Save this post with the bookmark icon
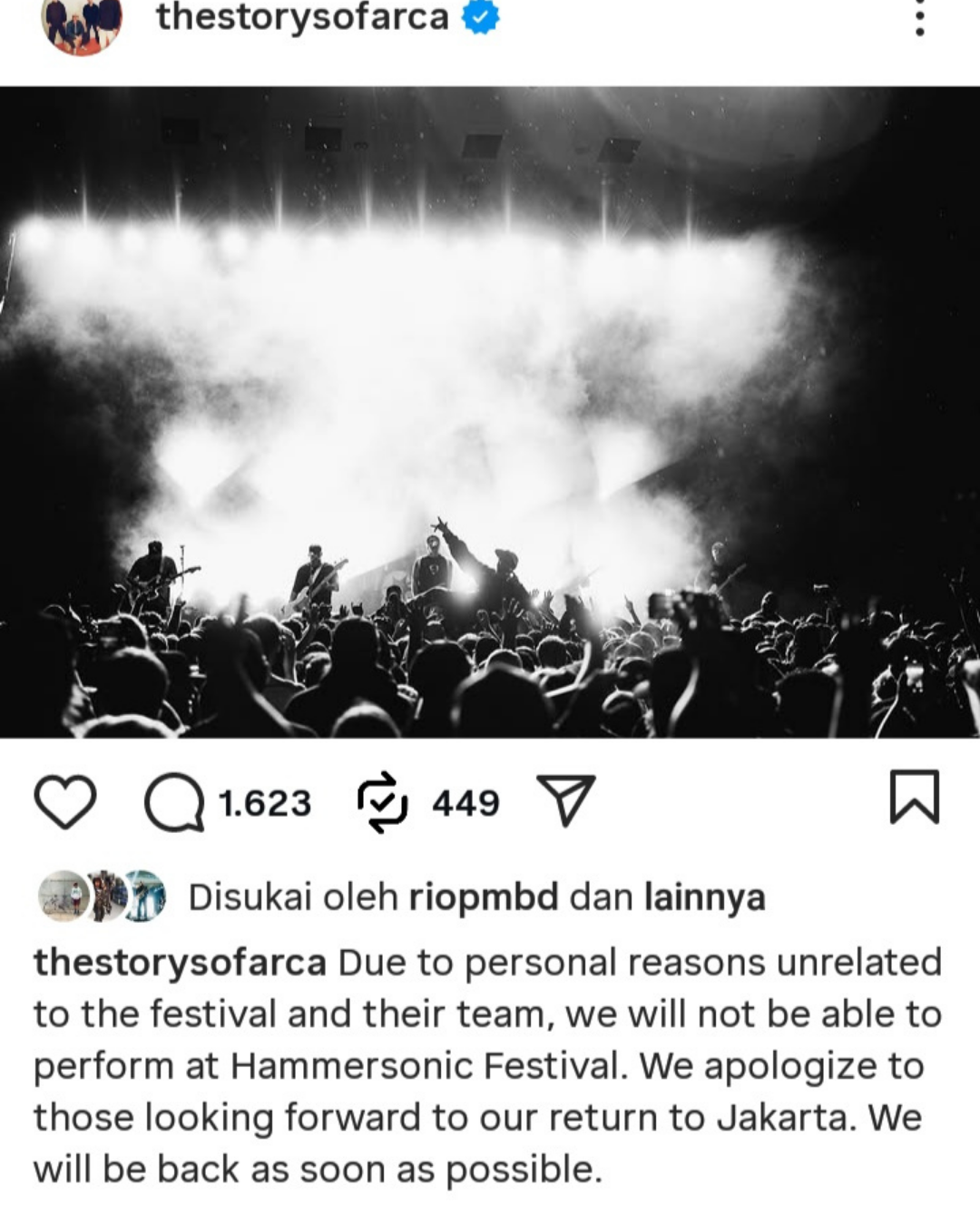 (x=914, y=798)
